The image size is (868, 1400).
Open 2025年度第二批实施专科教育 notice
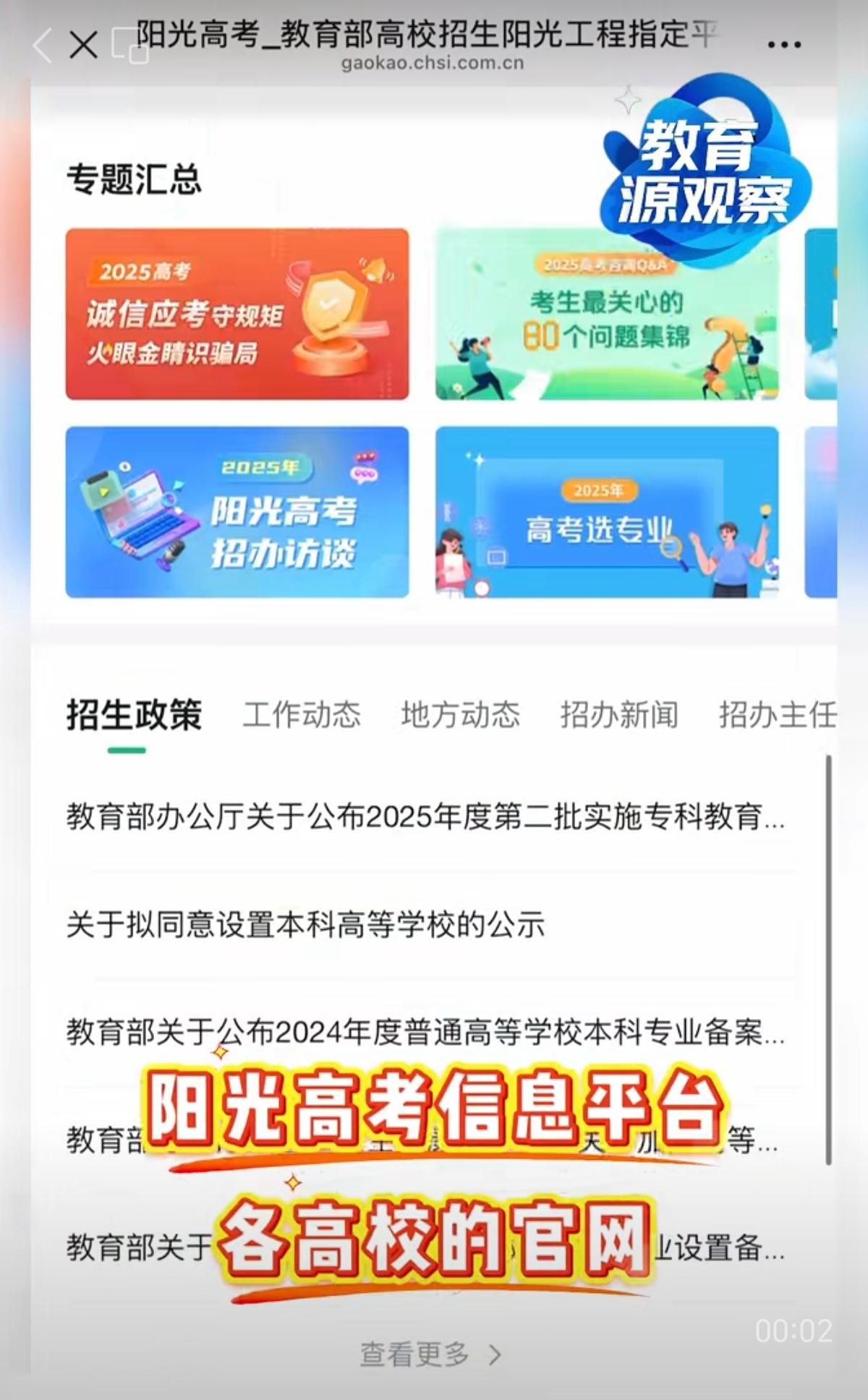[425, 817]
